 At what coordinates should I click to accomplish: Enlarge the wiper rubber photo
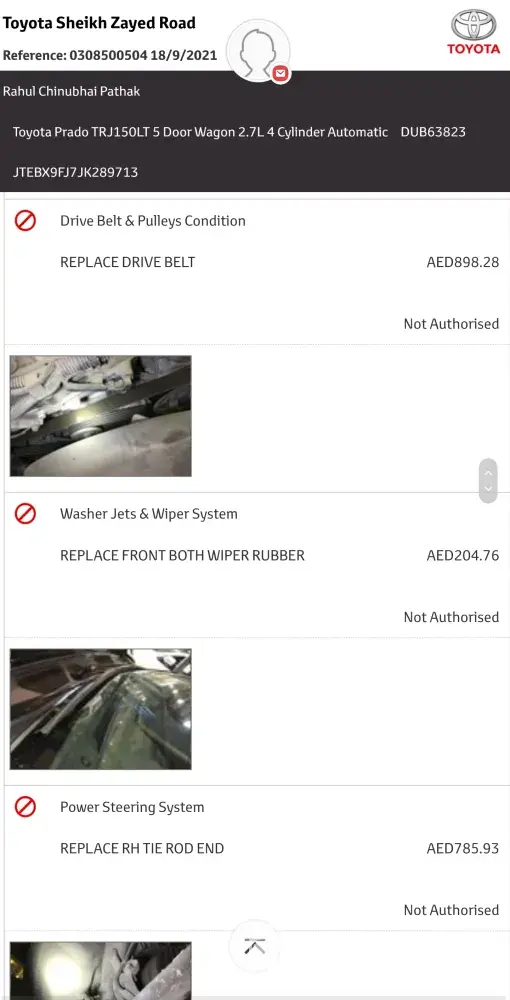pos(101,709)
